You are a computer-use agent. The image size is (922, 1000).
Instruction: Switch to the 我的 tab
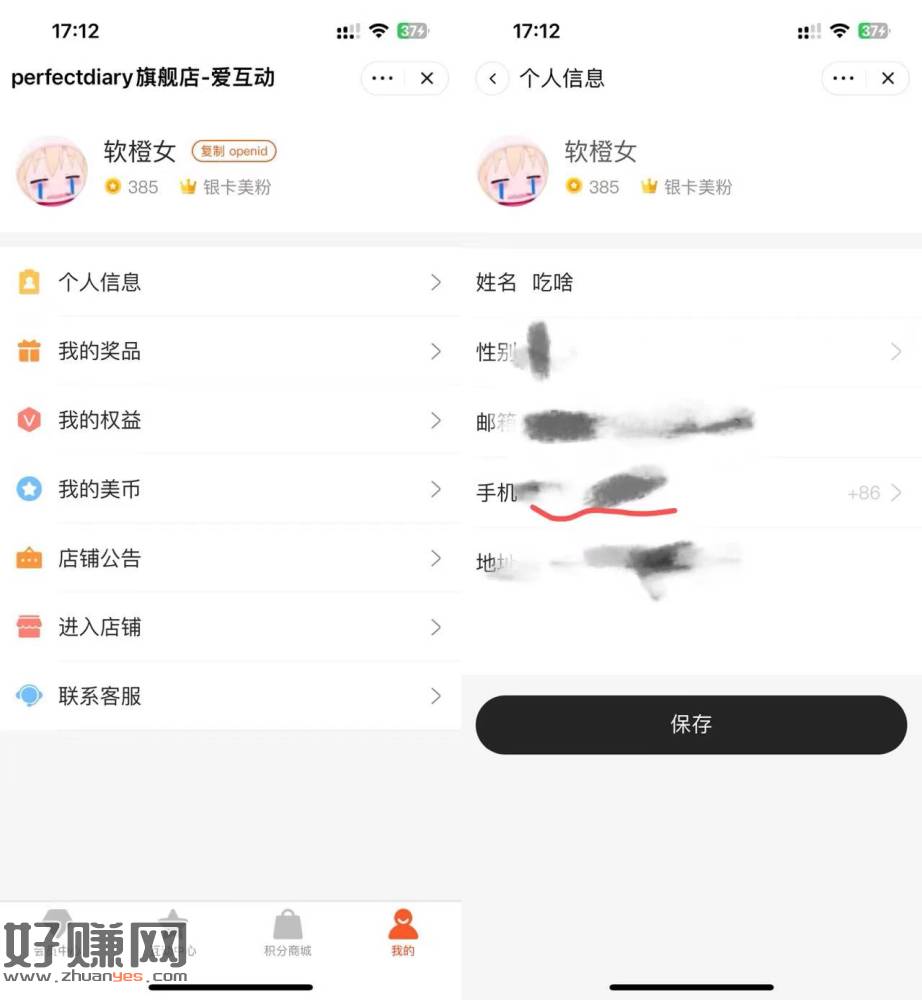[x=403, y=934]
